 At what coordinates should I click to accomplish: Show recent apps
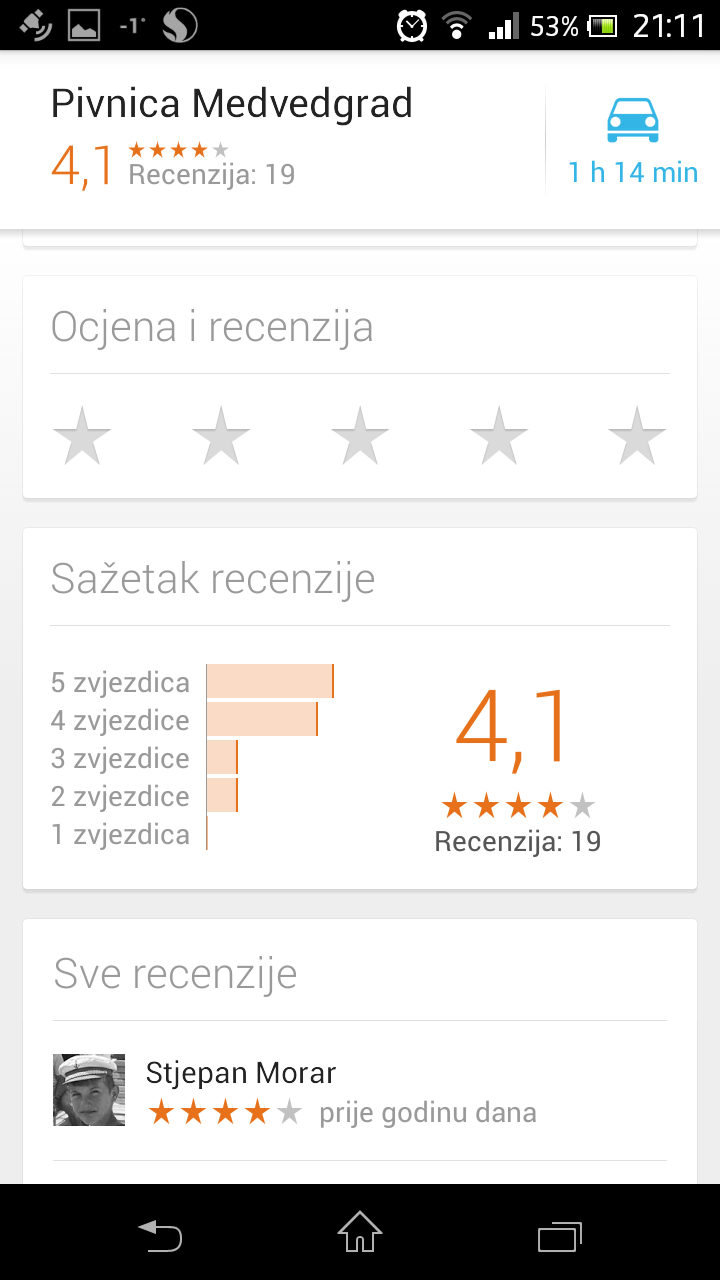[x=559, y=1233]
